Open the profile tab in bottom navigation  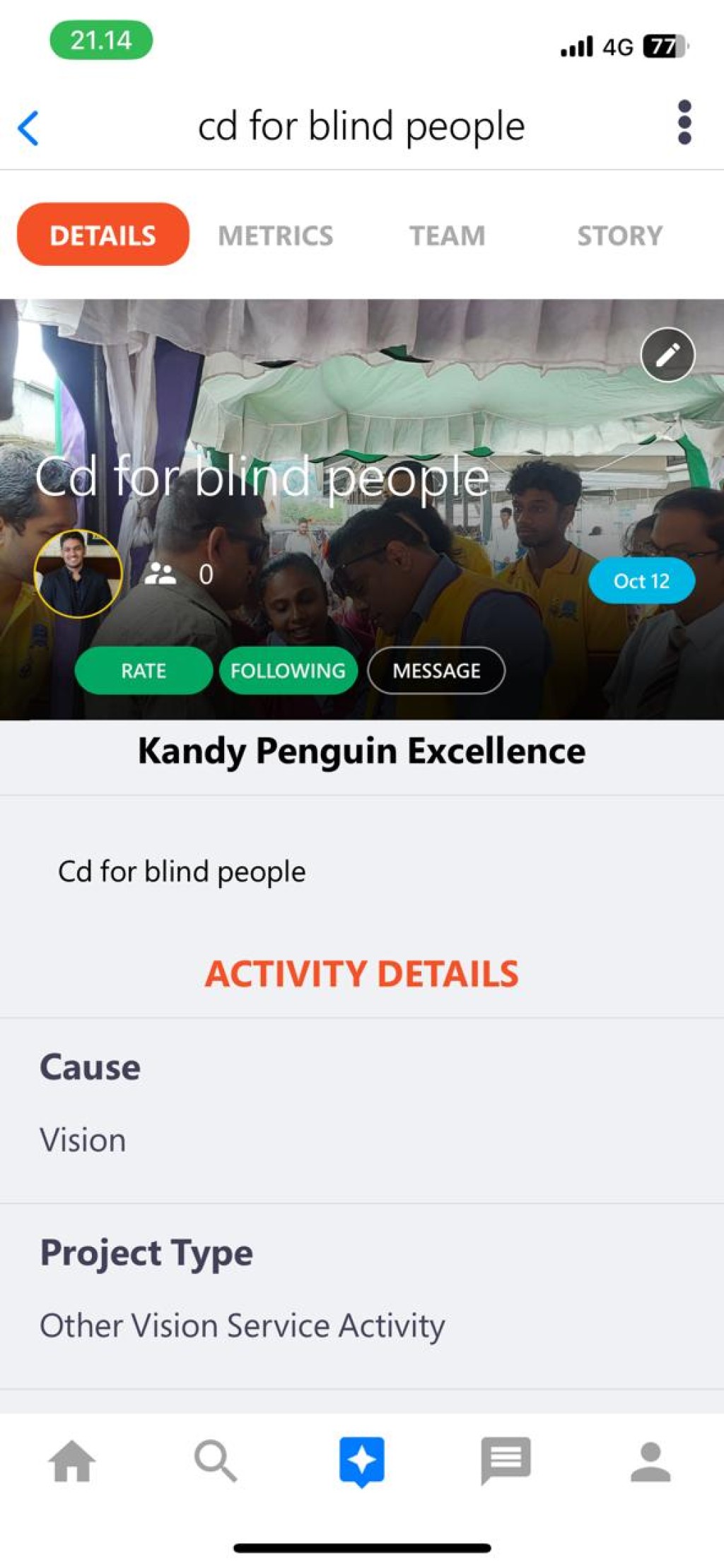point(650,1462)
